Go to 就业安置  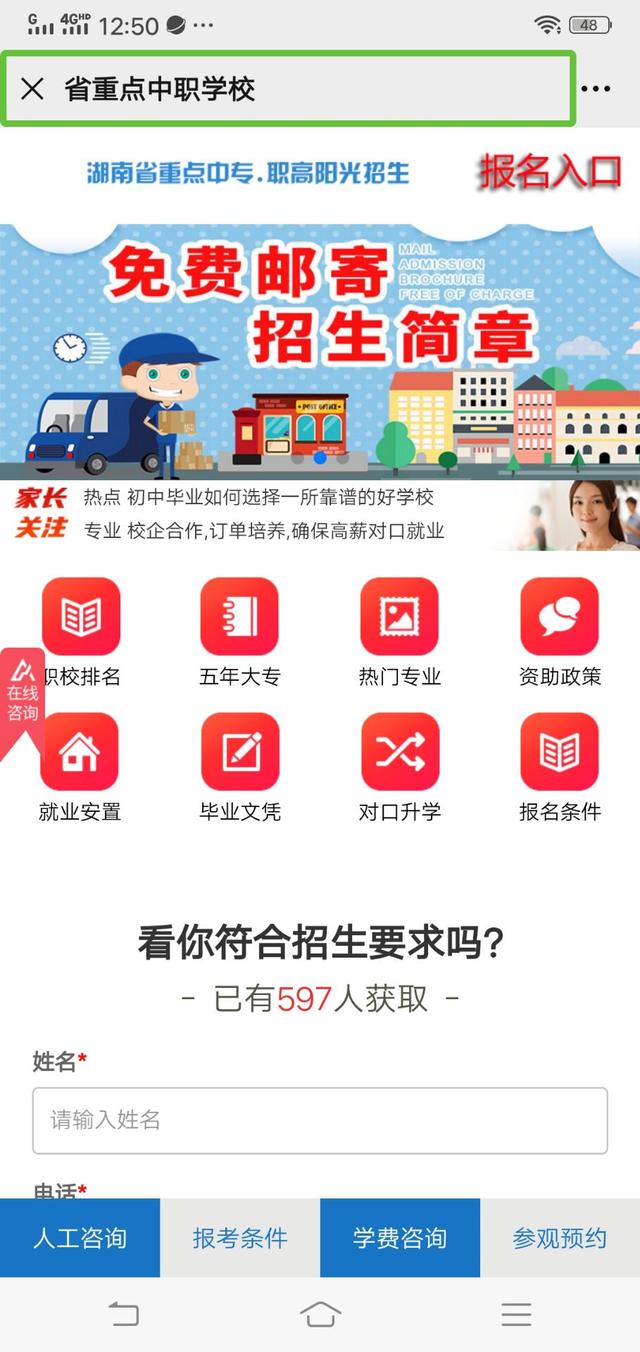click(x=80, y=752)
